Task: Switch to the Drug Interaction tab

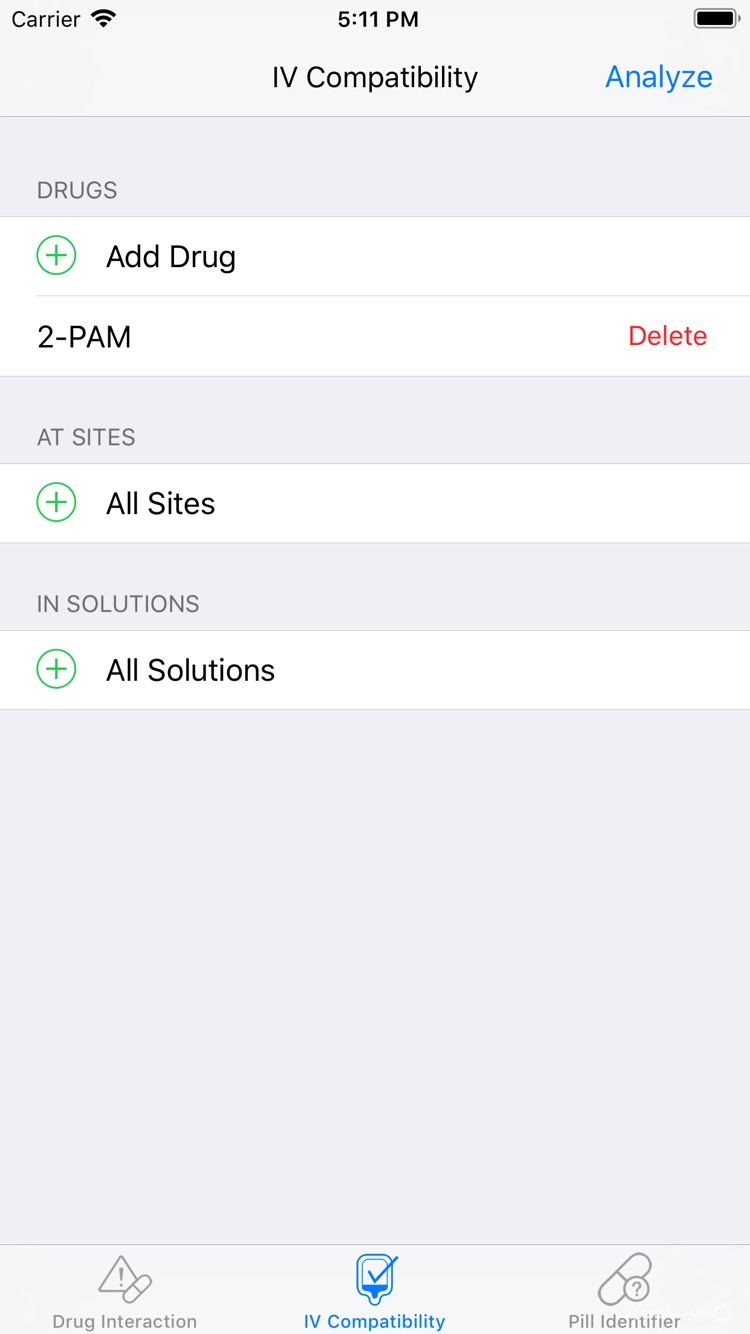Action: (x=125, y=1291)
